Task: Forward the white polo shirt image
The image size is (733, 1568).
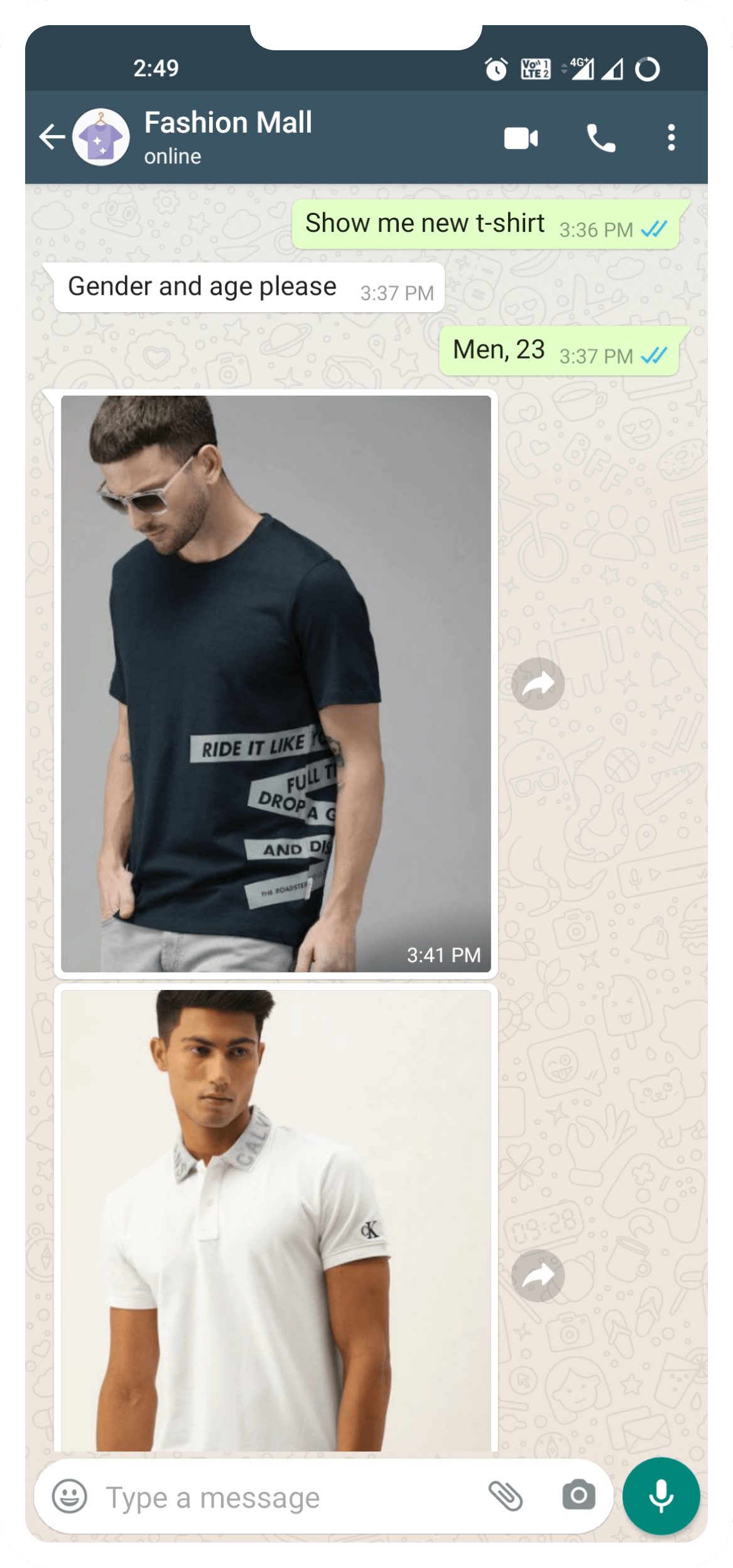Action: pos(538,1276)
